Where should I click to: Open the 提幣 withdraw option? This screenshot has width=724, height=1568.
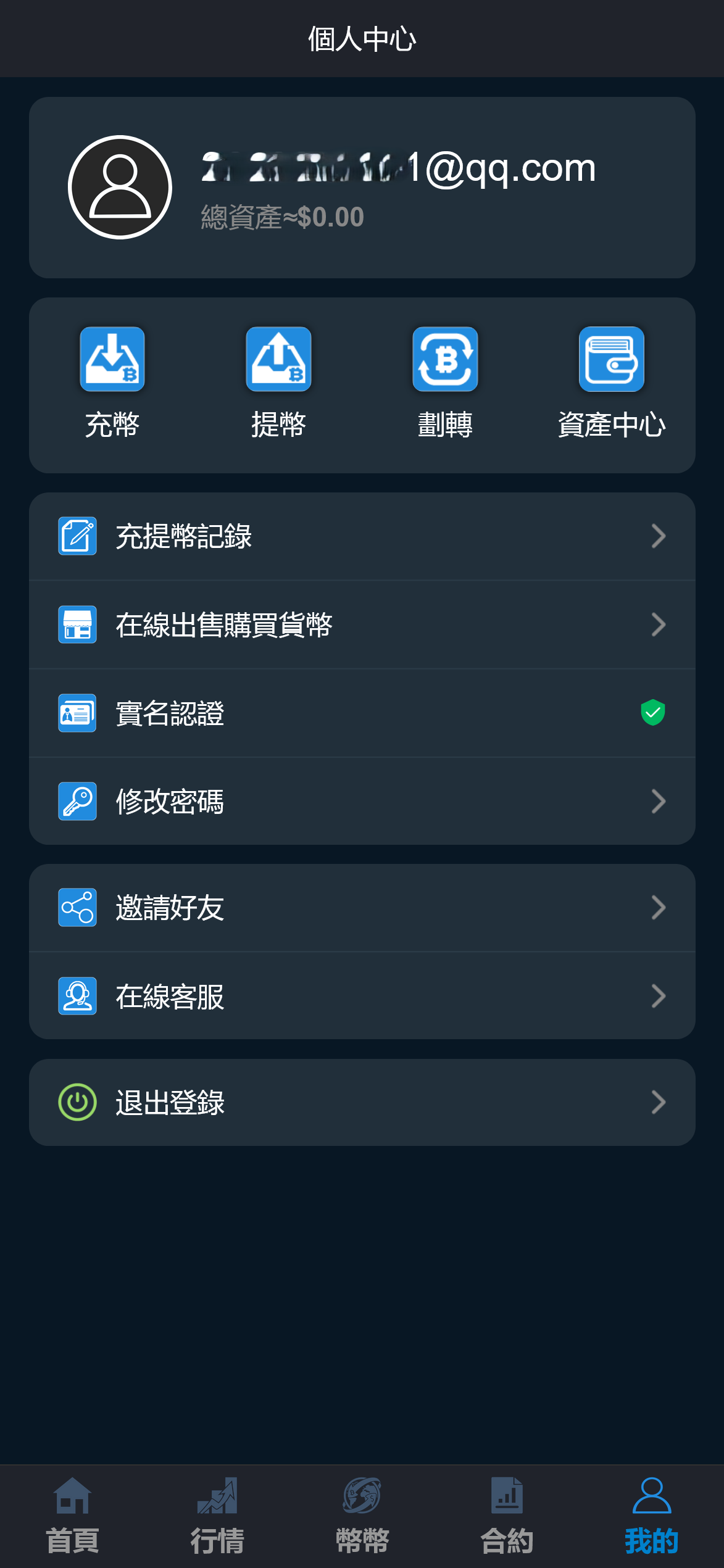click(278, 381)
